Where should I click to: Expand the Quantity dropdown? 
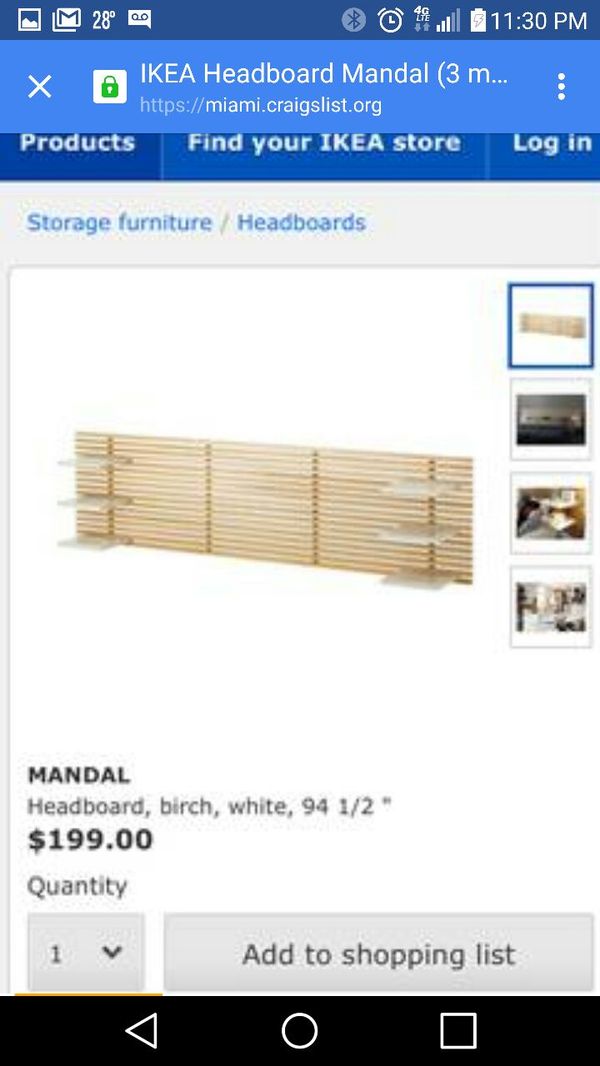(86, 953)
